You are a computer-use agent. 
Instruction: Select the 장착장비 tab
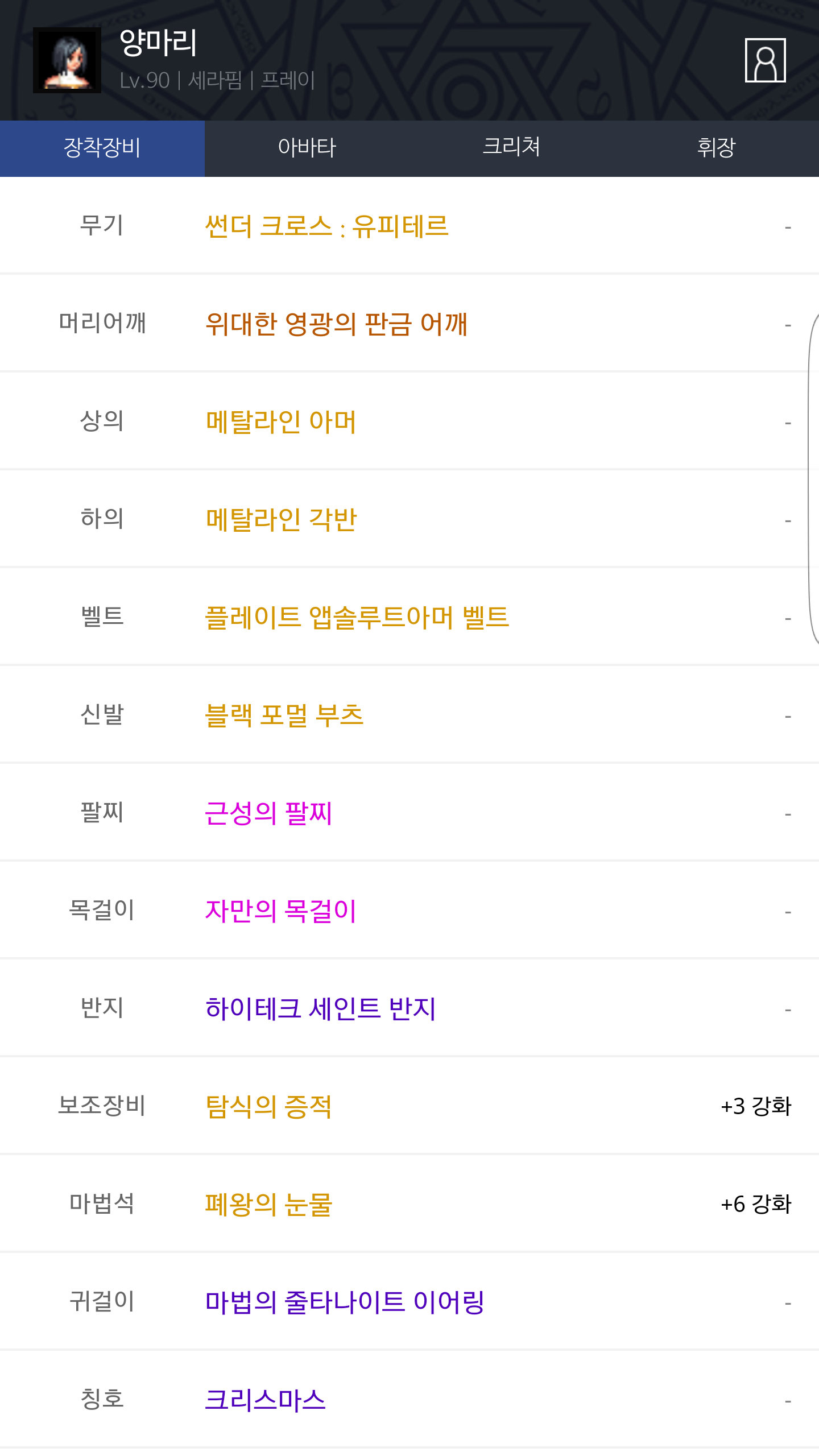coord(102,148)
